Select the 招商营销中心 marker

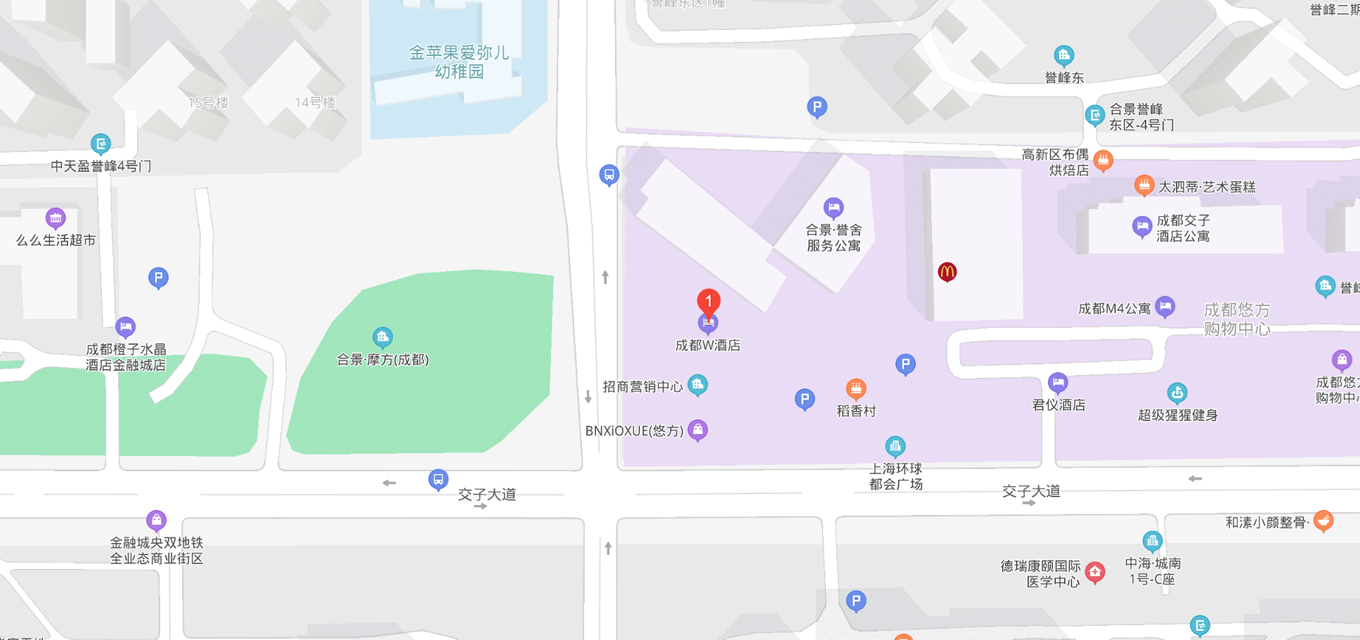tap(698, 384)
